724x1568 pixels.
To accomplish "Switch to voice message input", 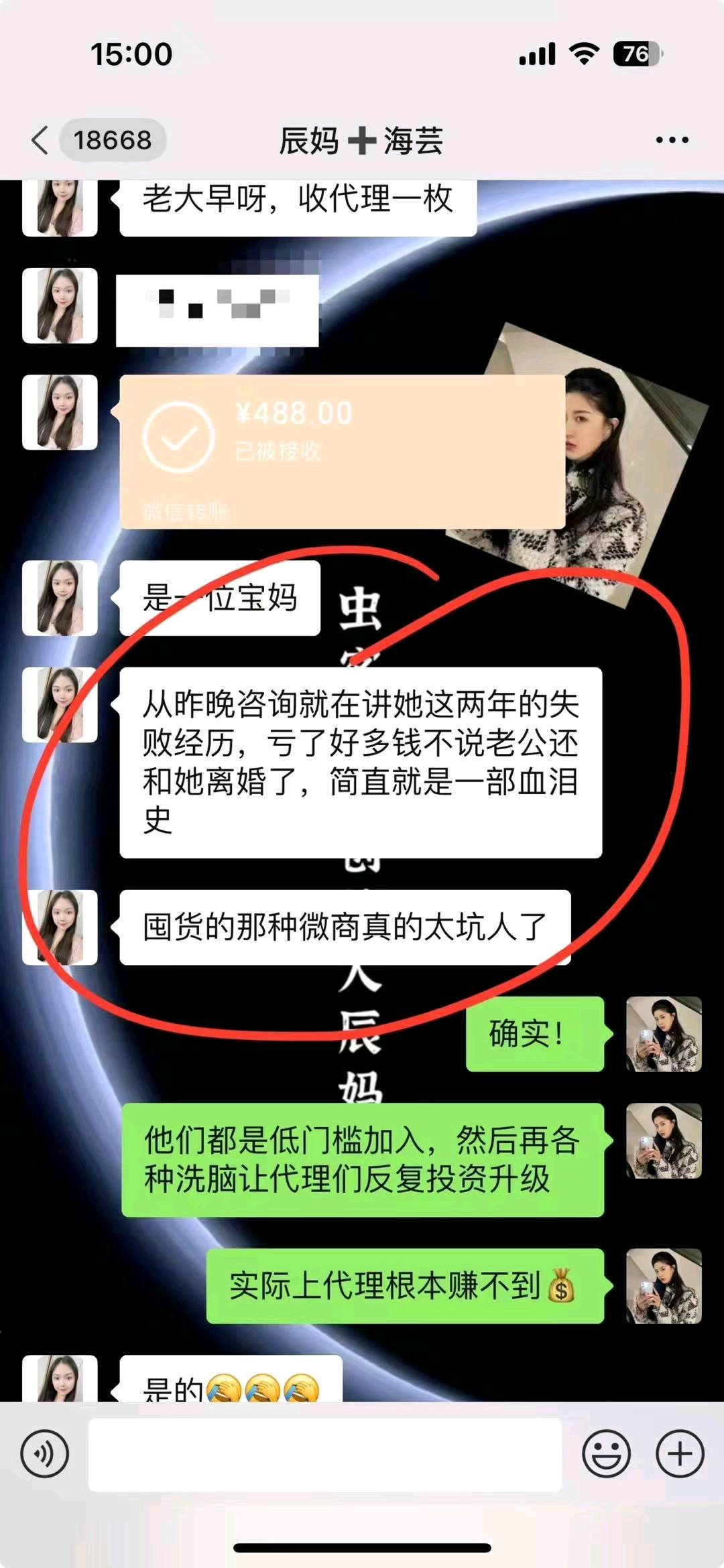I will 44,1453.
